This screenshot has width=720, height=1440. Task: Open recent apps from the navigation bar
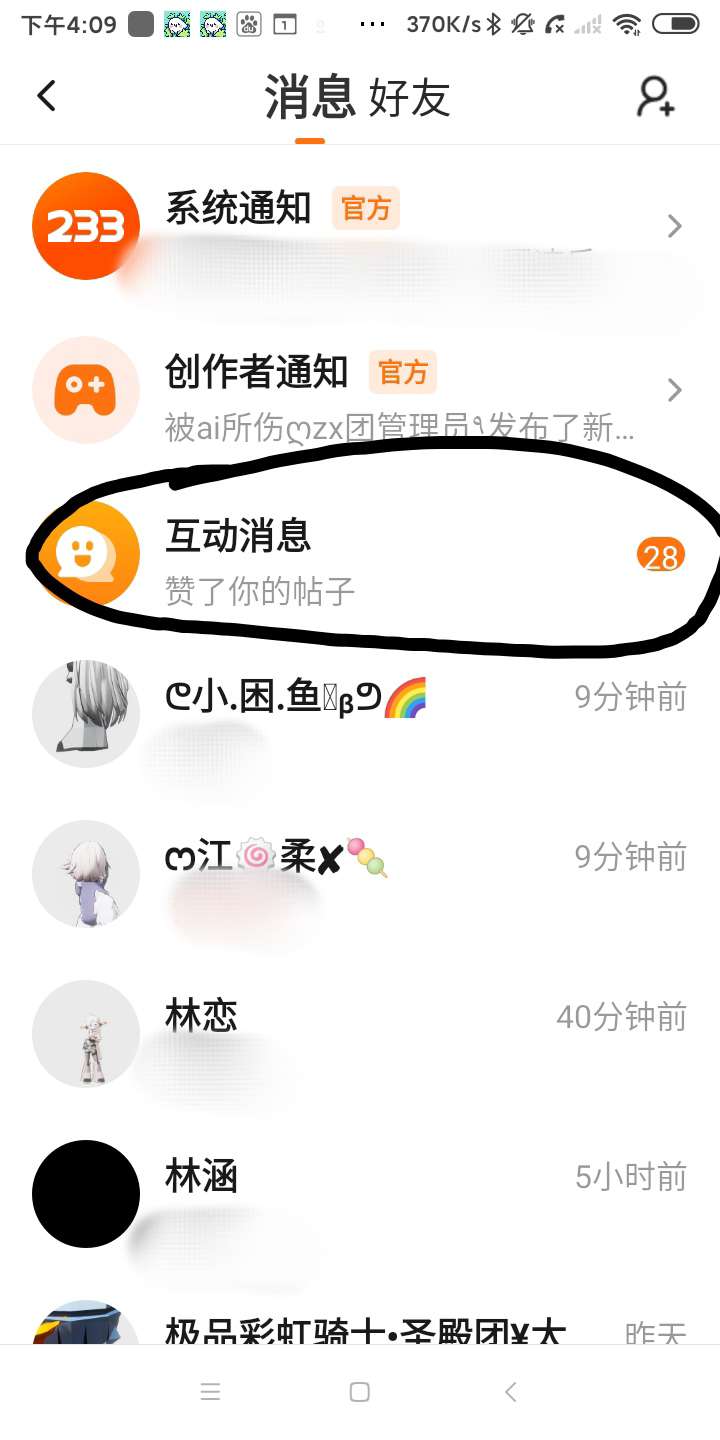(x=210, y=1392)
